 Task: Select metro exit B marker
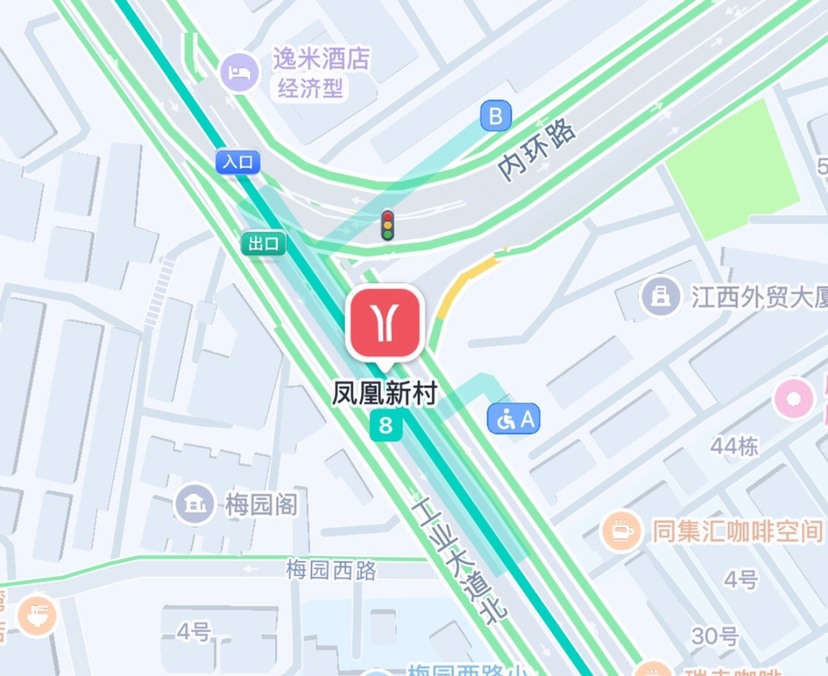coord(495,117)
